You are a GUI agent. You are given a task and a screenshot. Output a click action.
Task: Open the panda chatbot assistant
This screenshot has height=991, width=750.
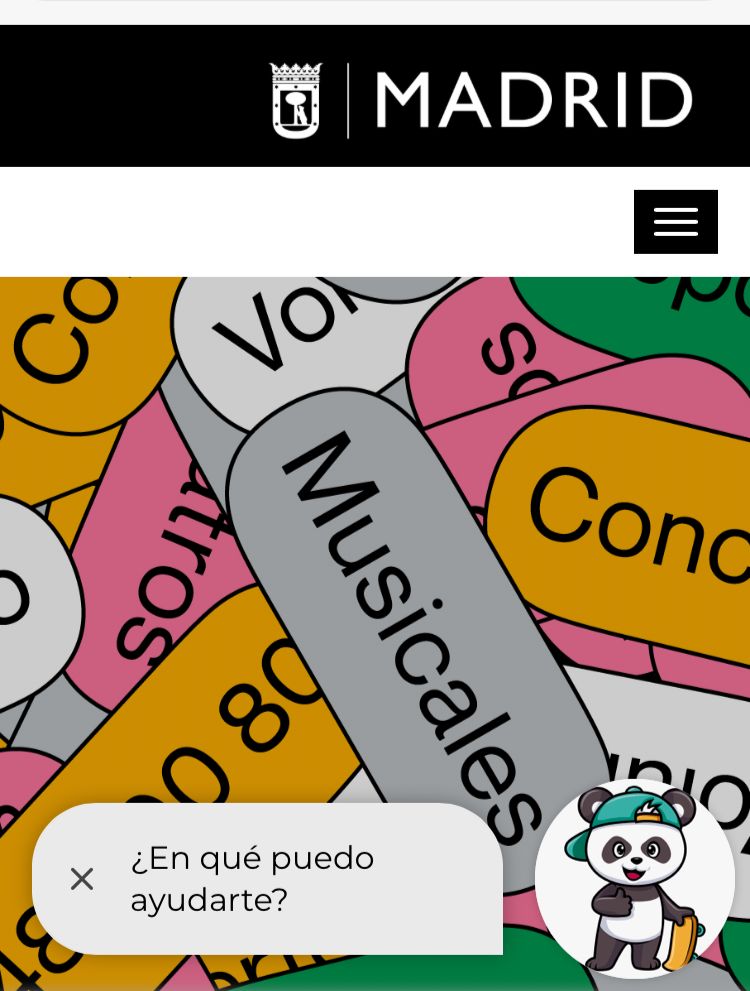tap(634, 879)
